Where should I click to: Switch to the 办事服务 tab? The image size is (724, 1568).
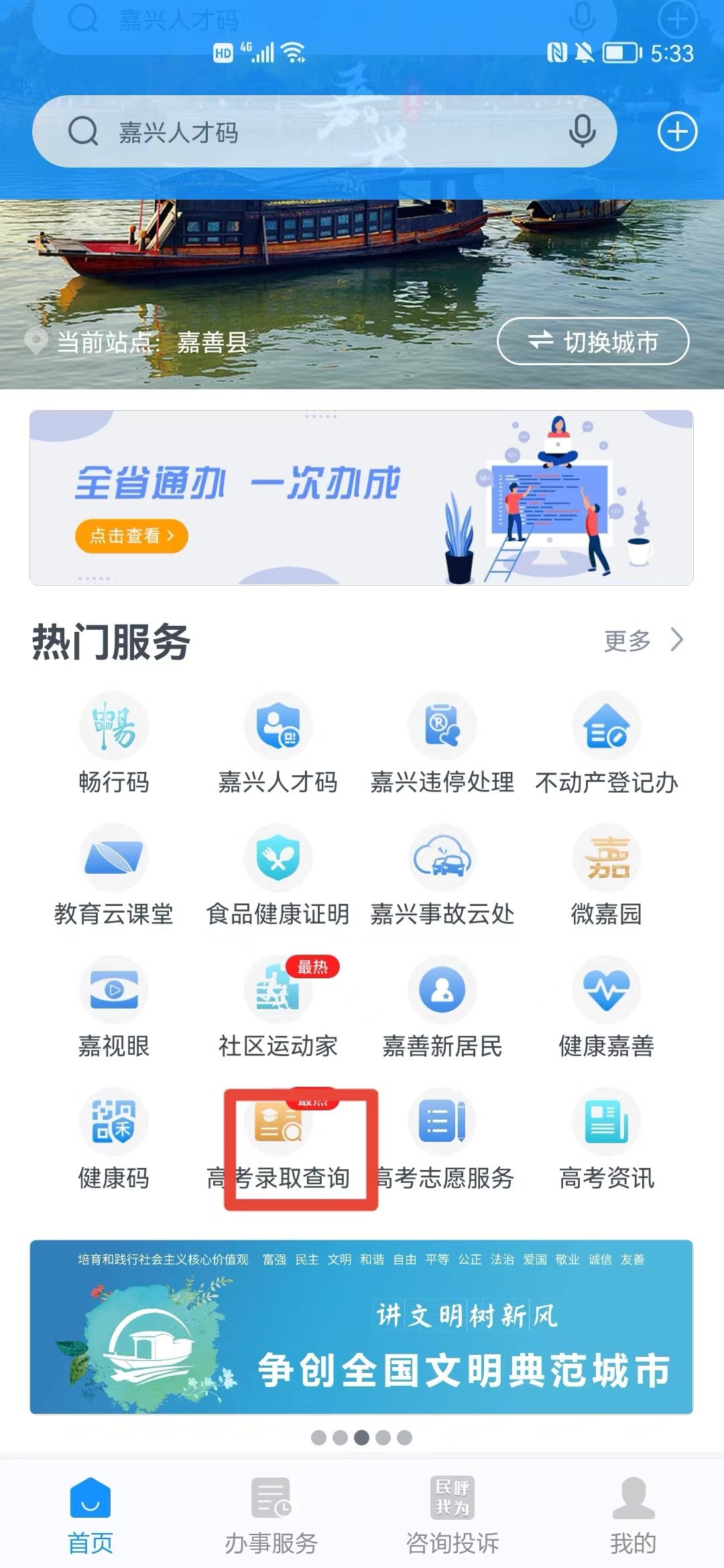pyautogui.click(x=271, y=1514)
